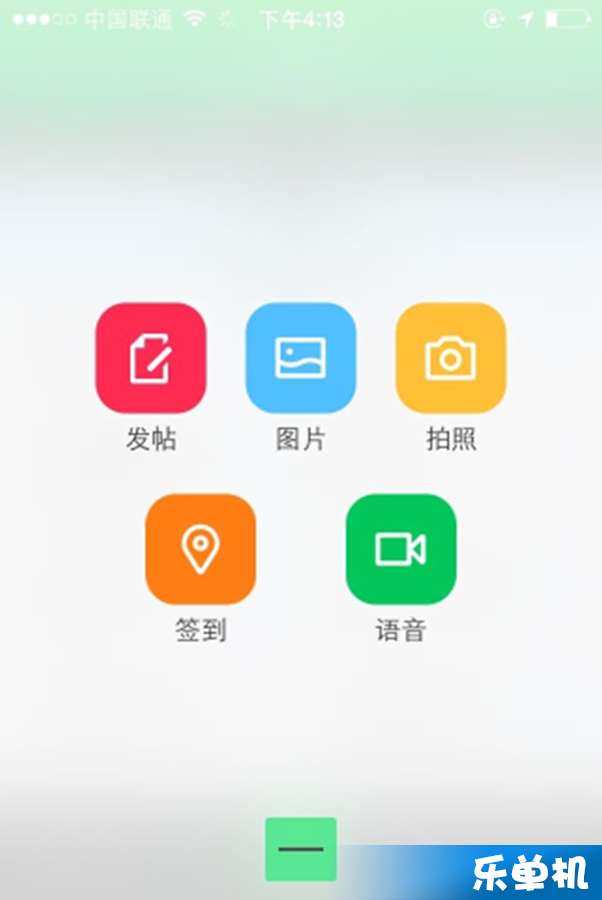Close the post menu with the green minus button
Image resolution: width=602 pixels, height=900 pixels.
click(300, 849)
